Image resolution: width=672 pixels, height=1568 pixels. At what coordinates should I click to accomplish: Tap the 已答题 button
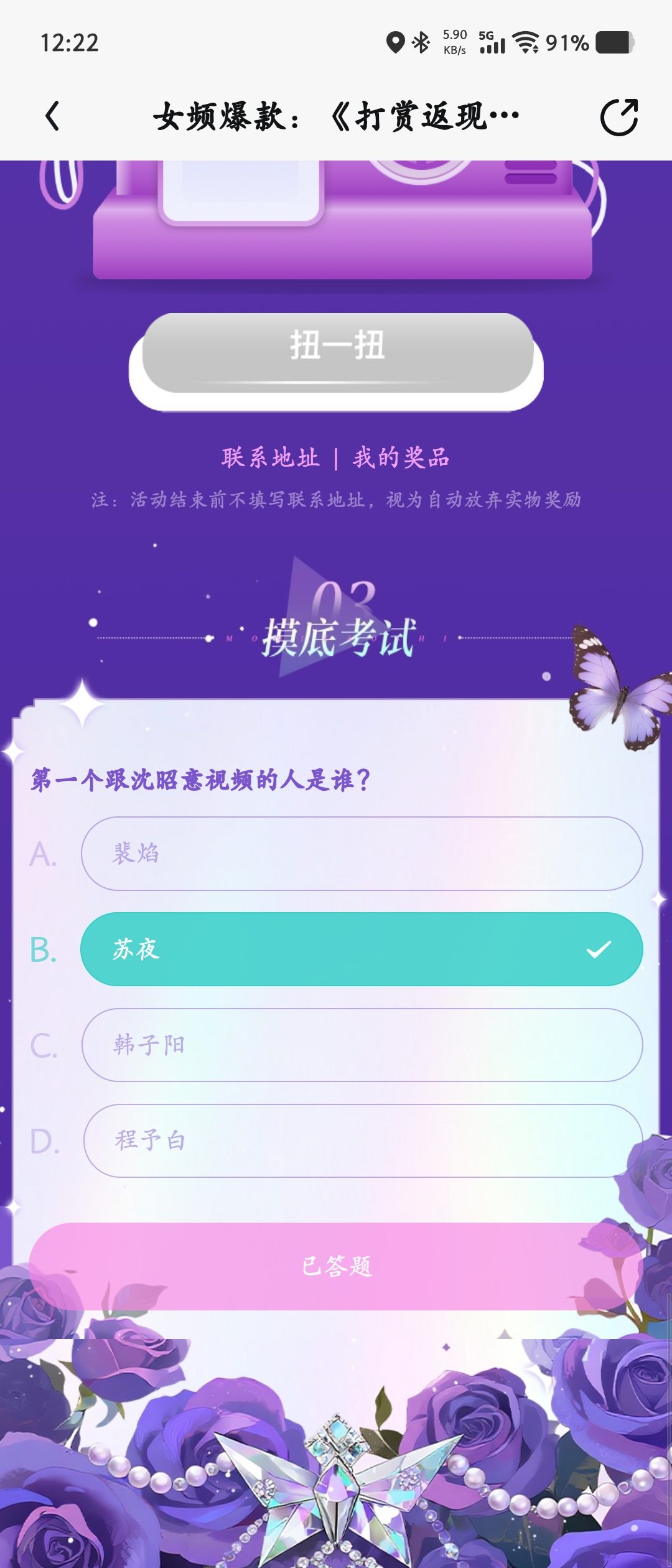click(x=336, y=1266)
